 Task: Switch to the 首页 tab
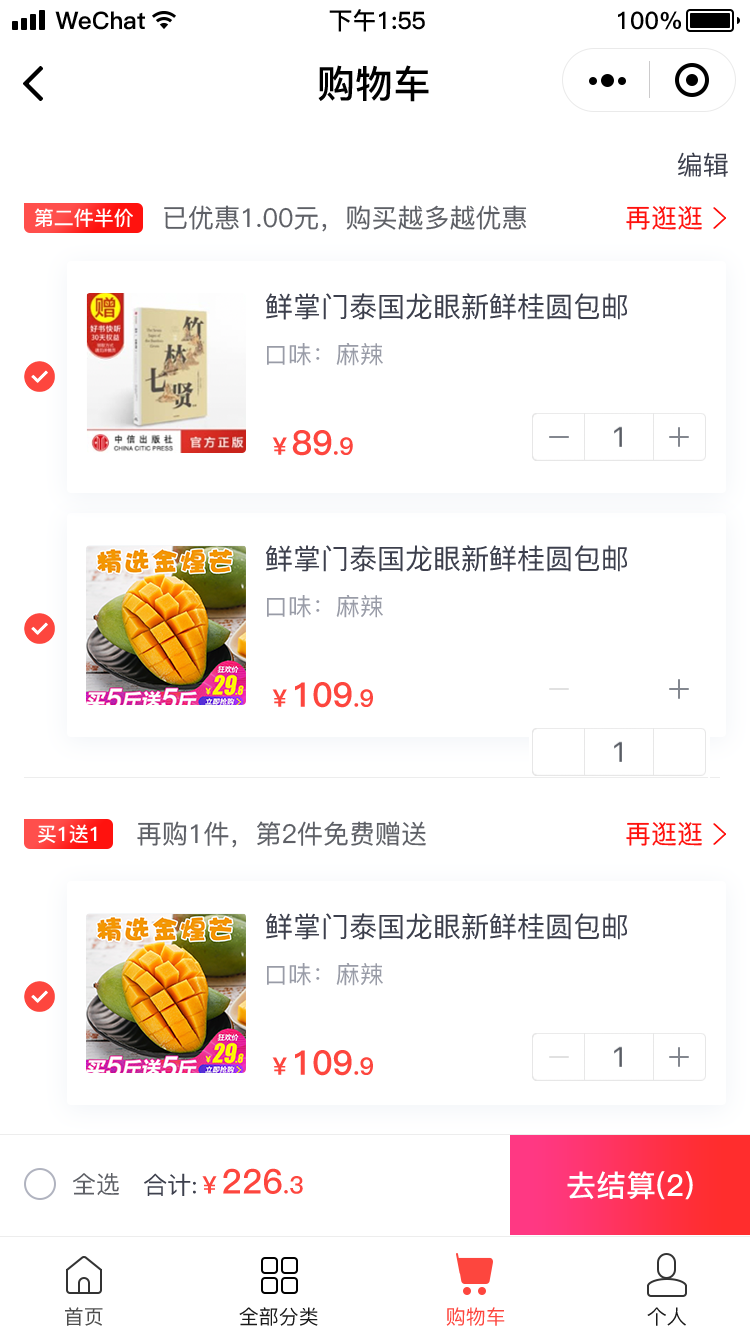[x=84, y=1290]
